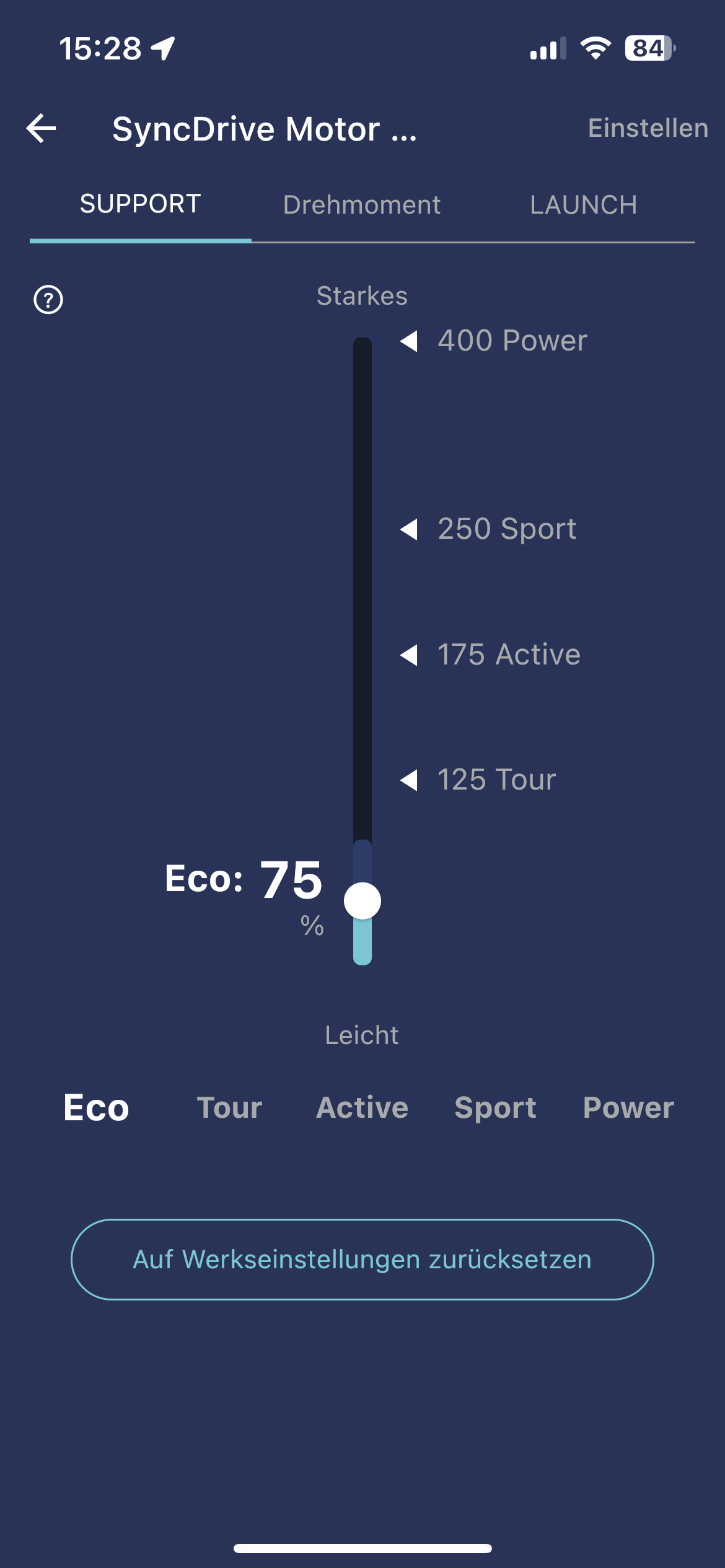
Task: Tap Einstellen to apply settings
Action: (x=648, y=128)
